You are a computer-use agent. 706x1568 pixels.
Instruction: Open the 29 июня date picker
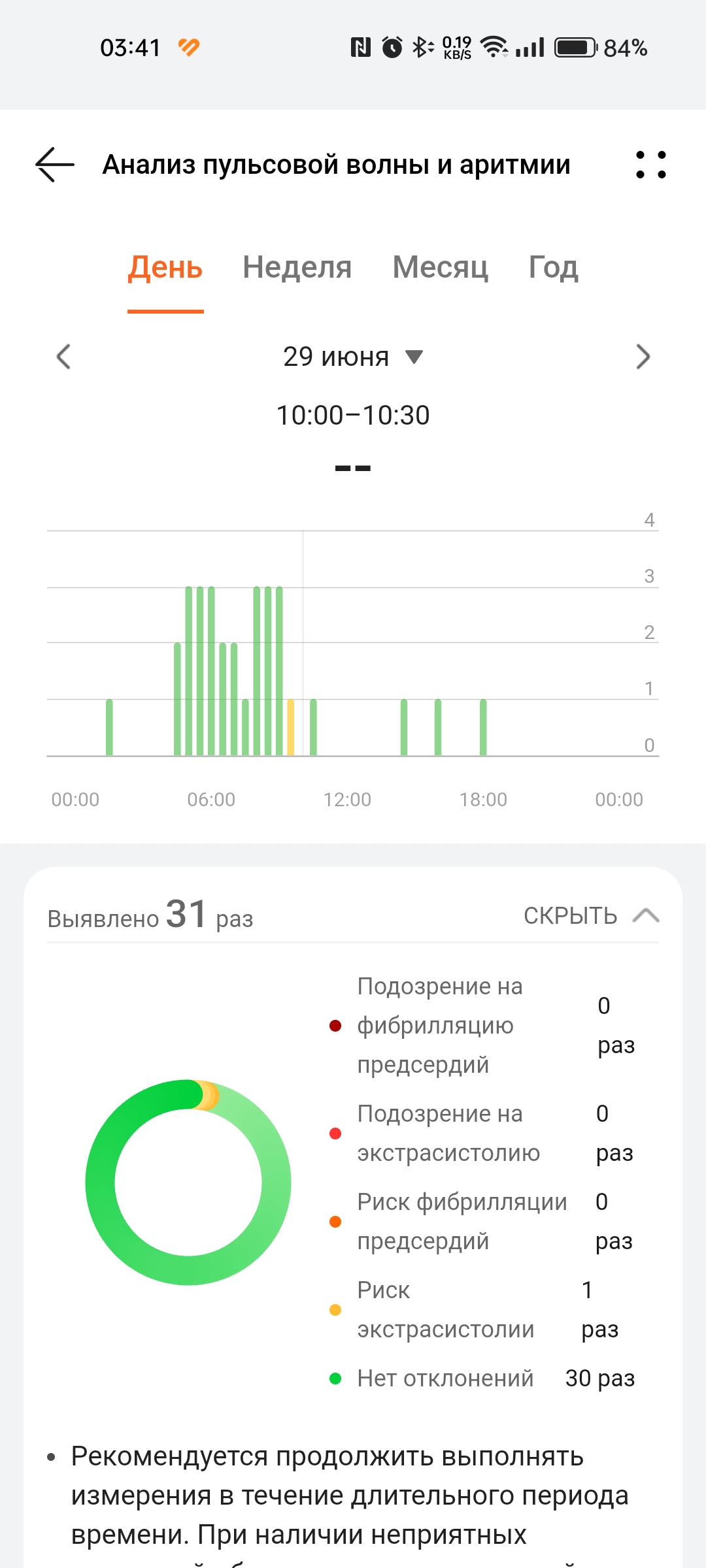[353, 357]
